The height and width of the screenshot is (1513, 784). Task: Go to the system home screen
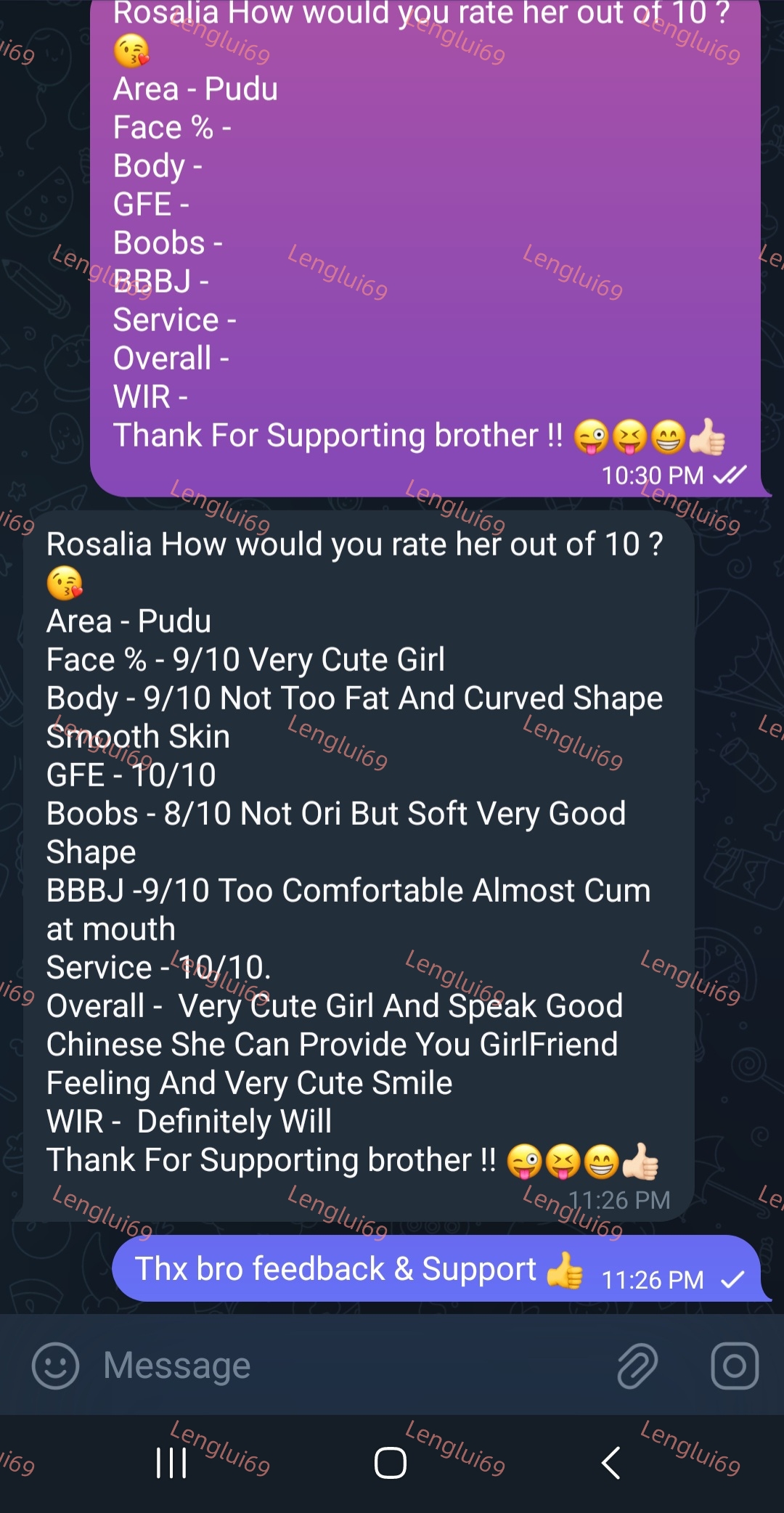391,1462
